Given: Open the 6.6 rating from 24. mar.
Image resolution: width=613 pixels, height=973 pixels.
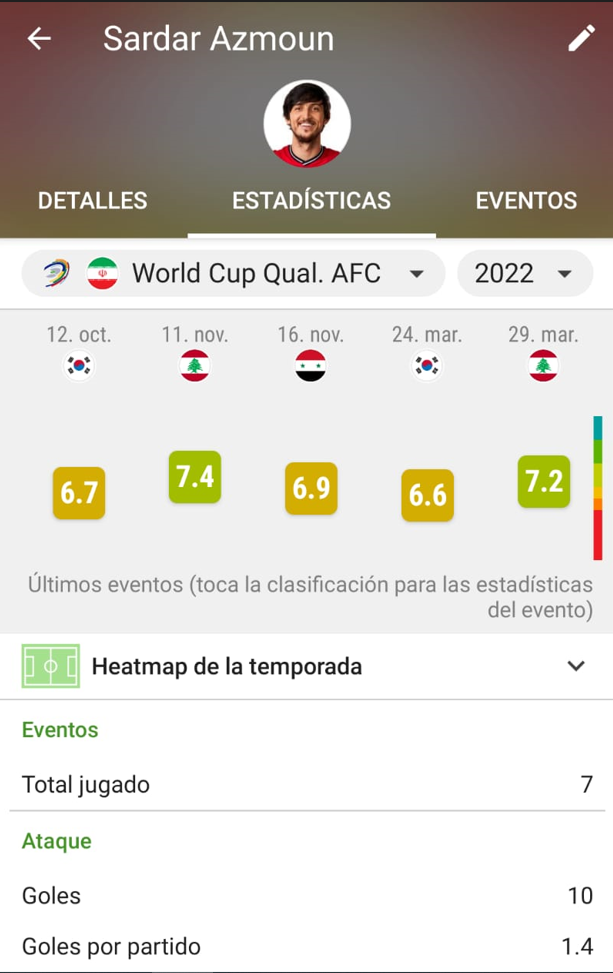Looking at the screenshot, I should [427, 495].
